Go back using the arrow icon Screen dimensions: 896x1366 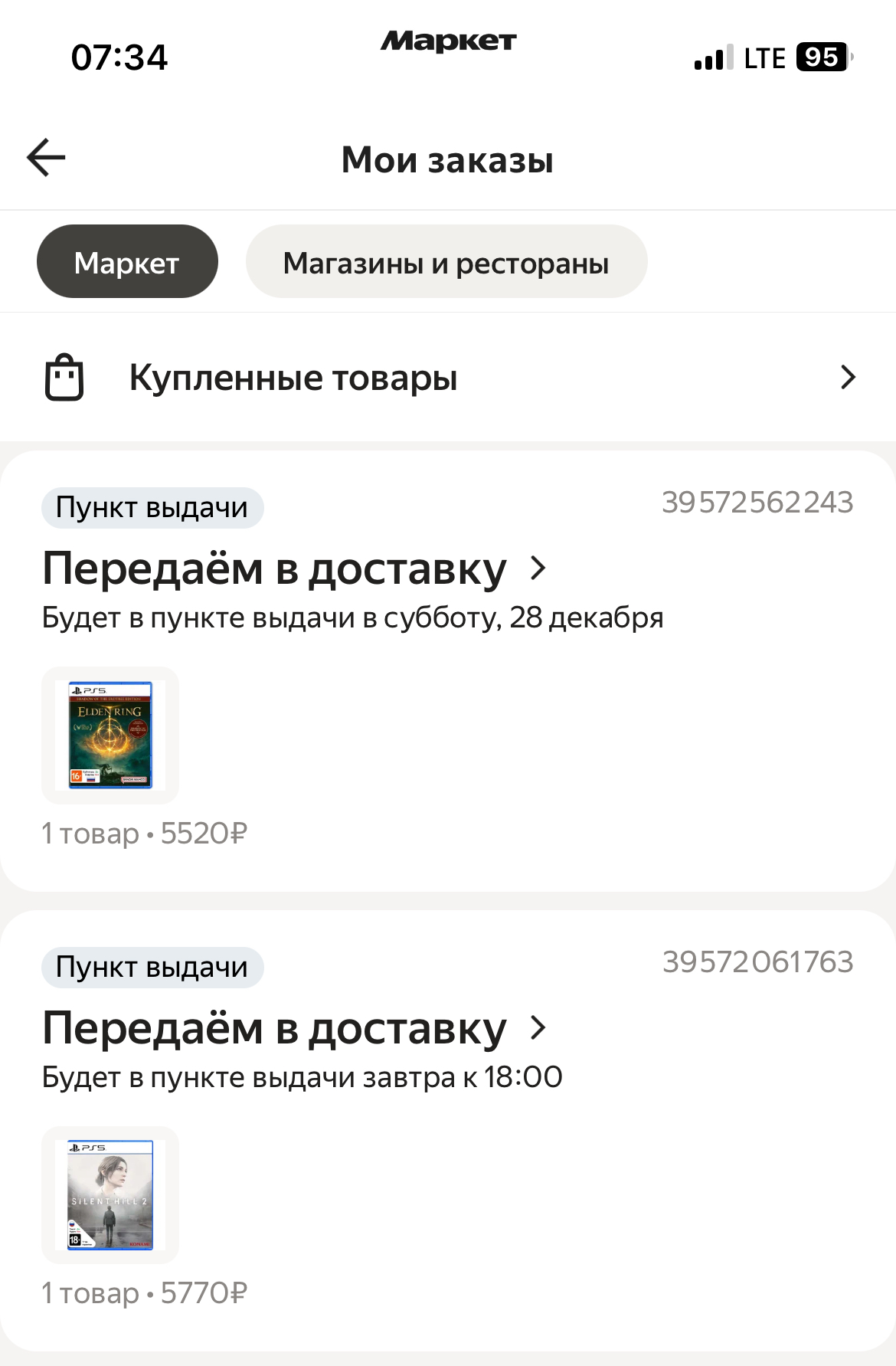46,158
